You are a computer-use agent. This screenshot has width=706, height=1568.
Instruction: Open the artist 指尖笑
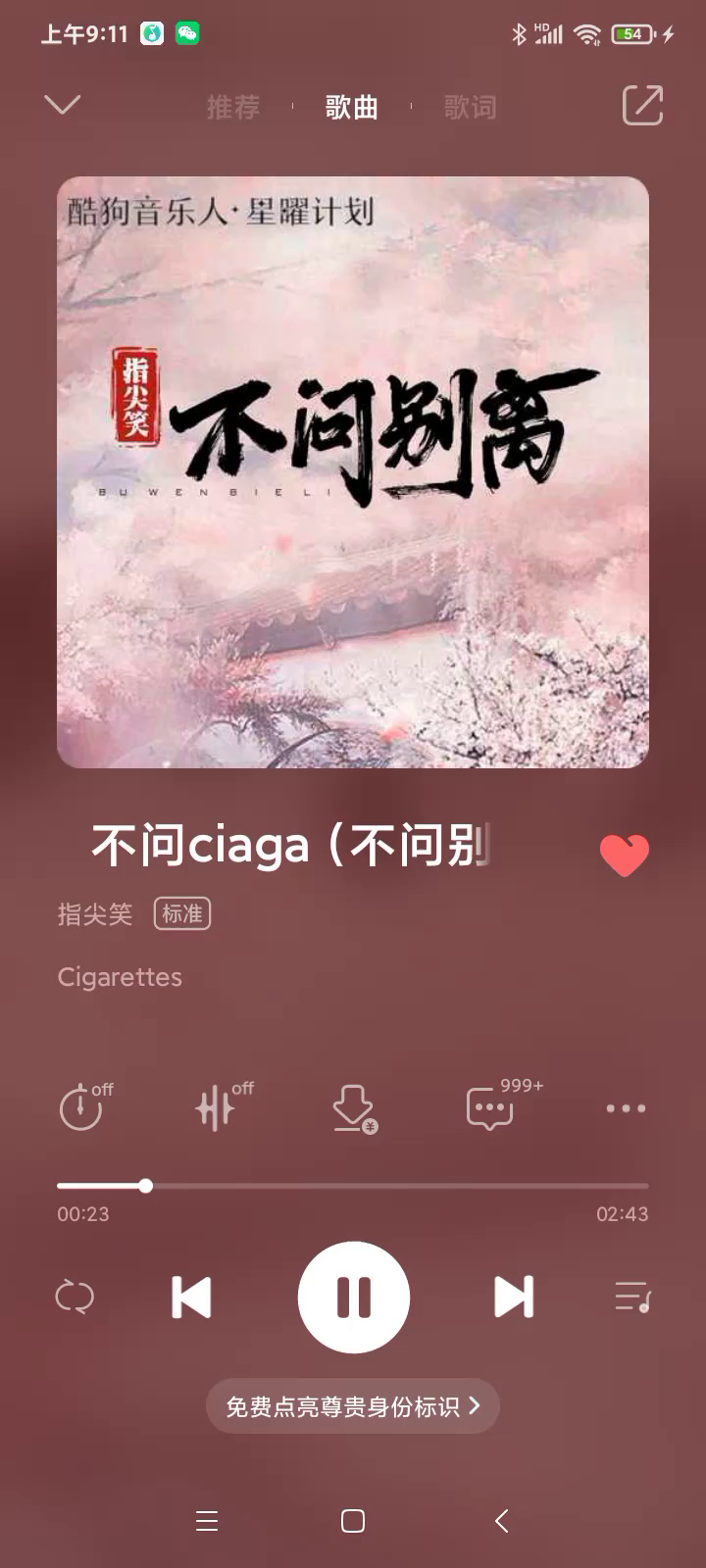click(95, 914)
